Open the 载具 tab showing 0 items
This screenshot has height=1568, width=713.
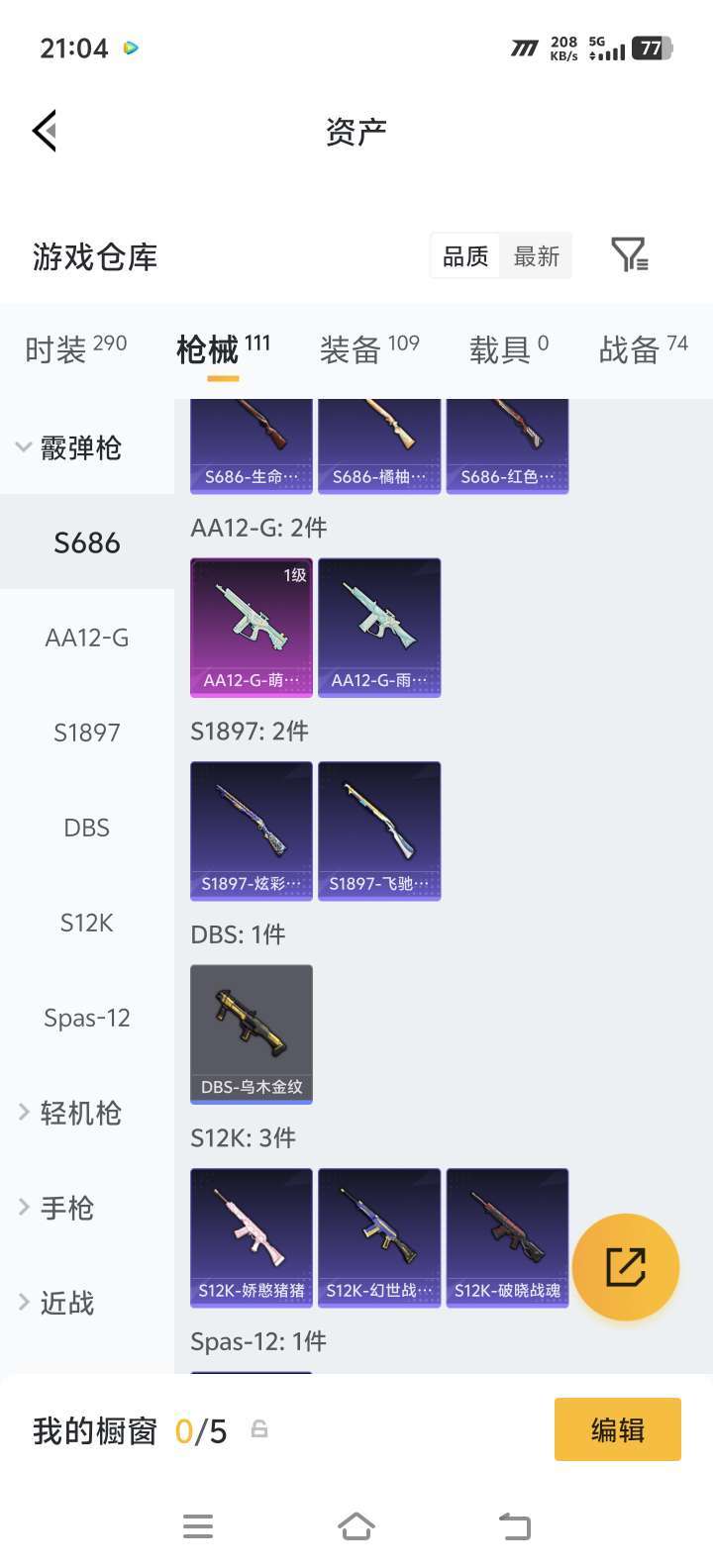(501, 348)
